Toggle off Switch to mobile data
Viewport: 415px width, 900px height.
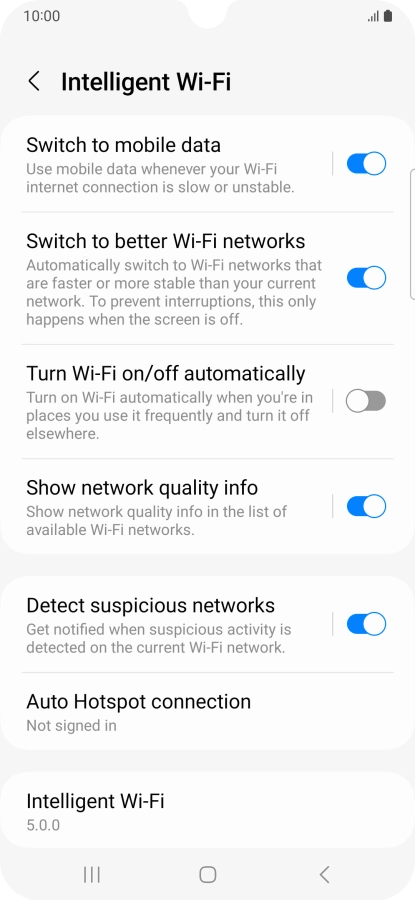pyautogui.click(x=366, y=164)
